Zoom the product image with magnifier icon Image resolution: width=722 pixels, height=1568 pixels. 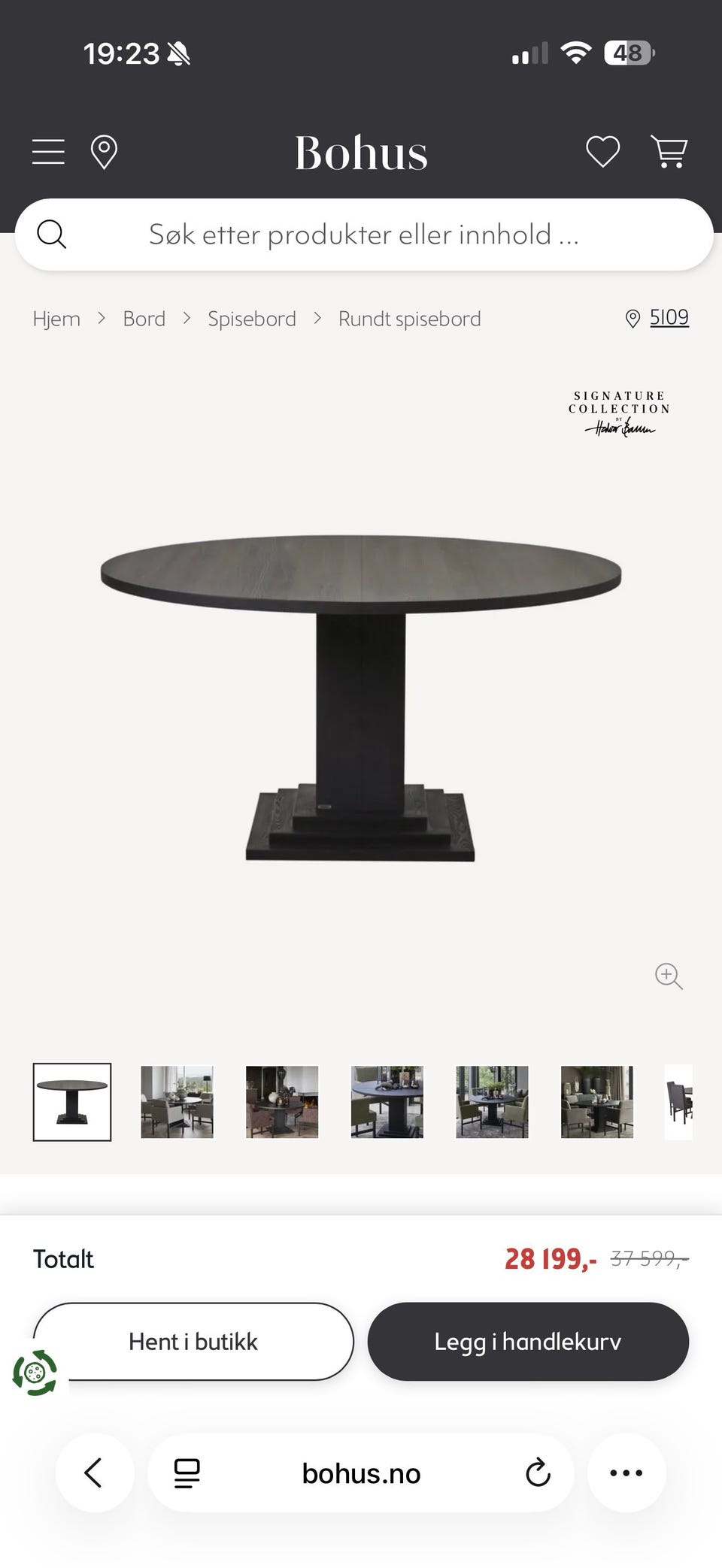point(669,976)
